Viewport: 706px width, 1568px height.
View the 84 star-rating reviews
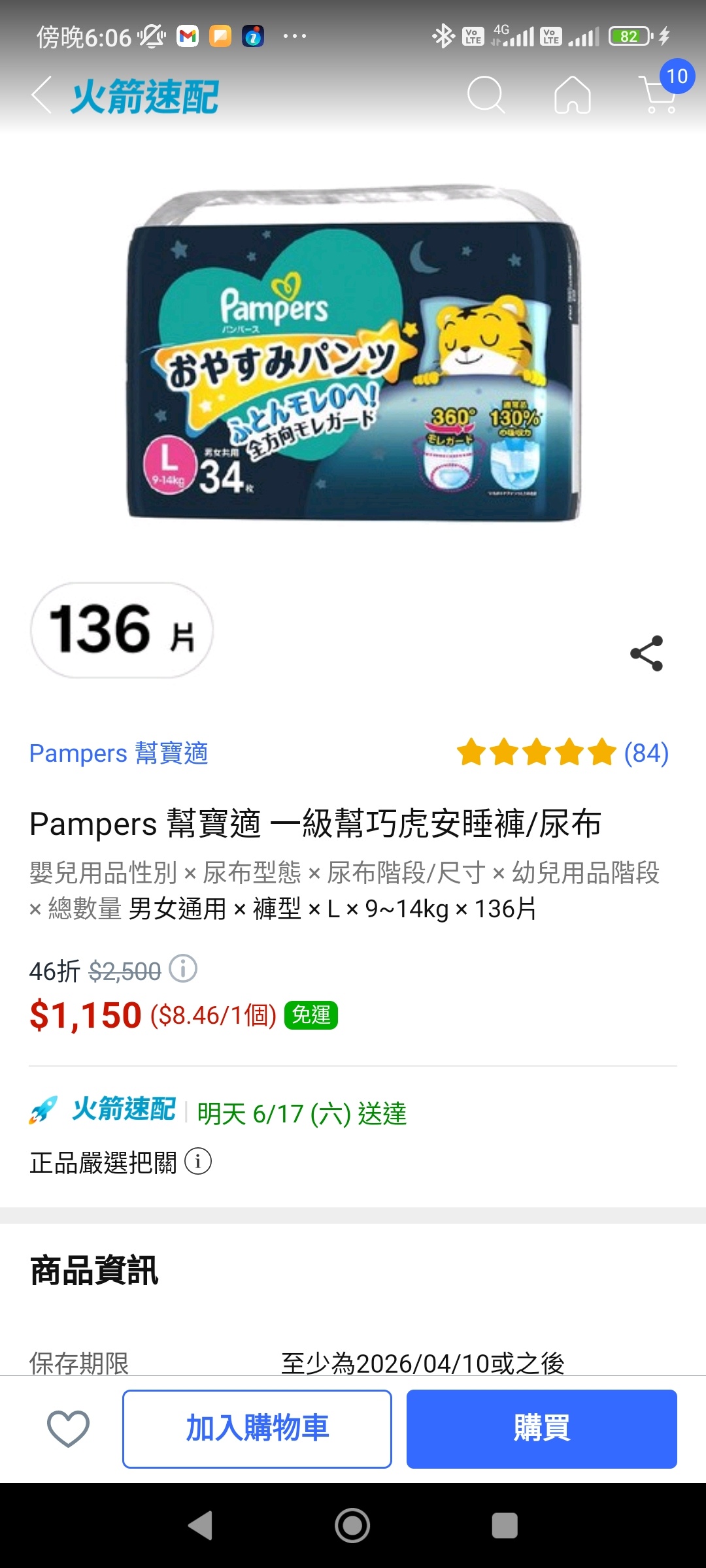point(562,753)
